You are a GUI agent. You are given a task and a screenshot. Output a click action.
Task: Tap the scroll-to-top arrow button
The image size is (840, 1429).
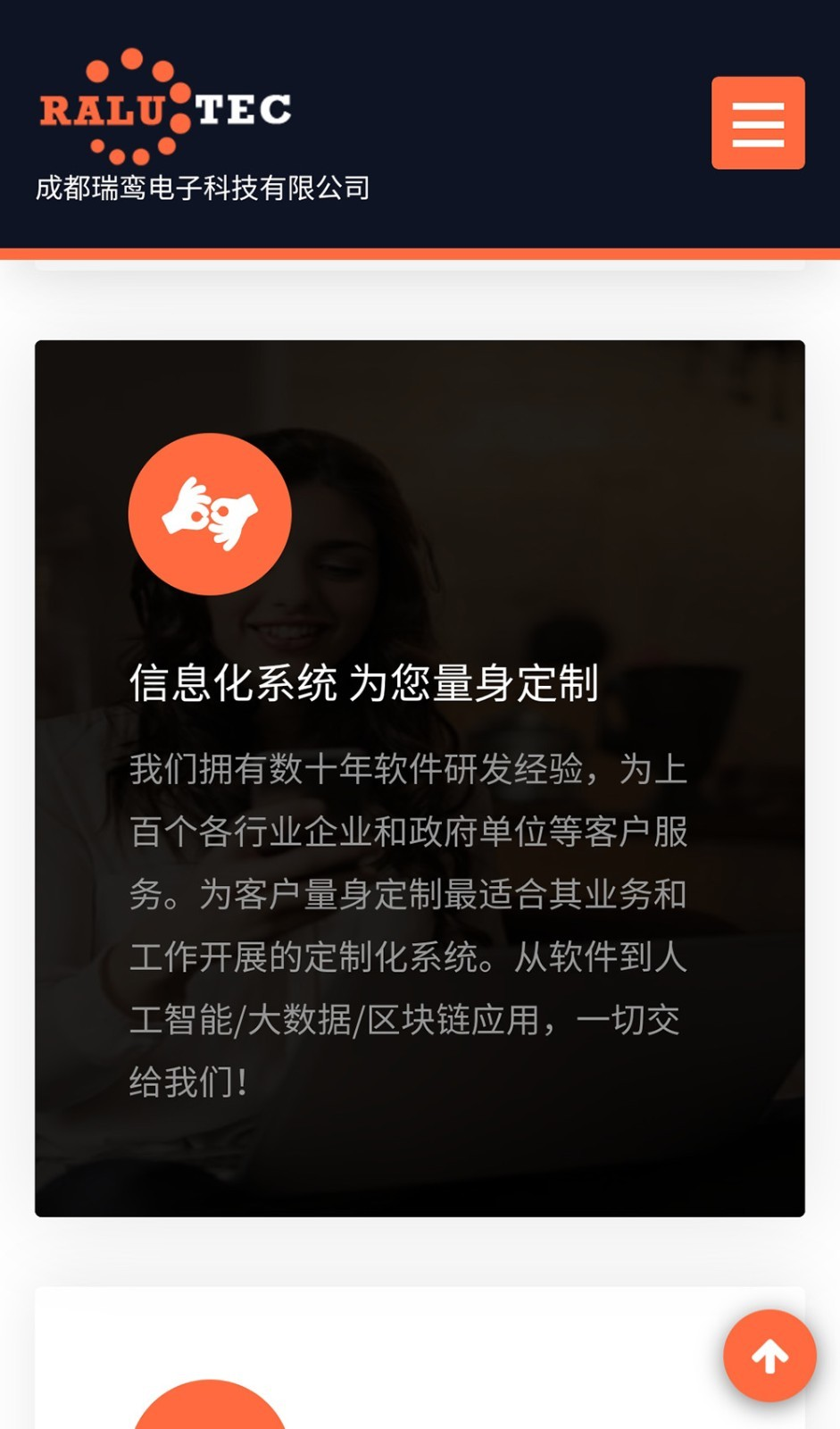click(769, 1356)
